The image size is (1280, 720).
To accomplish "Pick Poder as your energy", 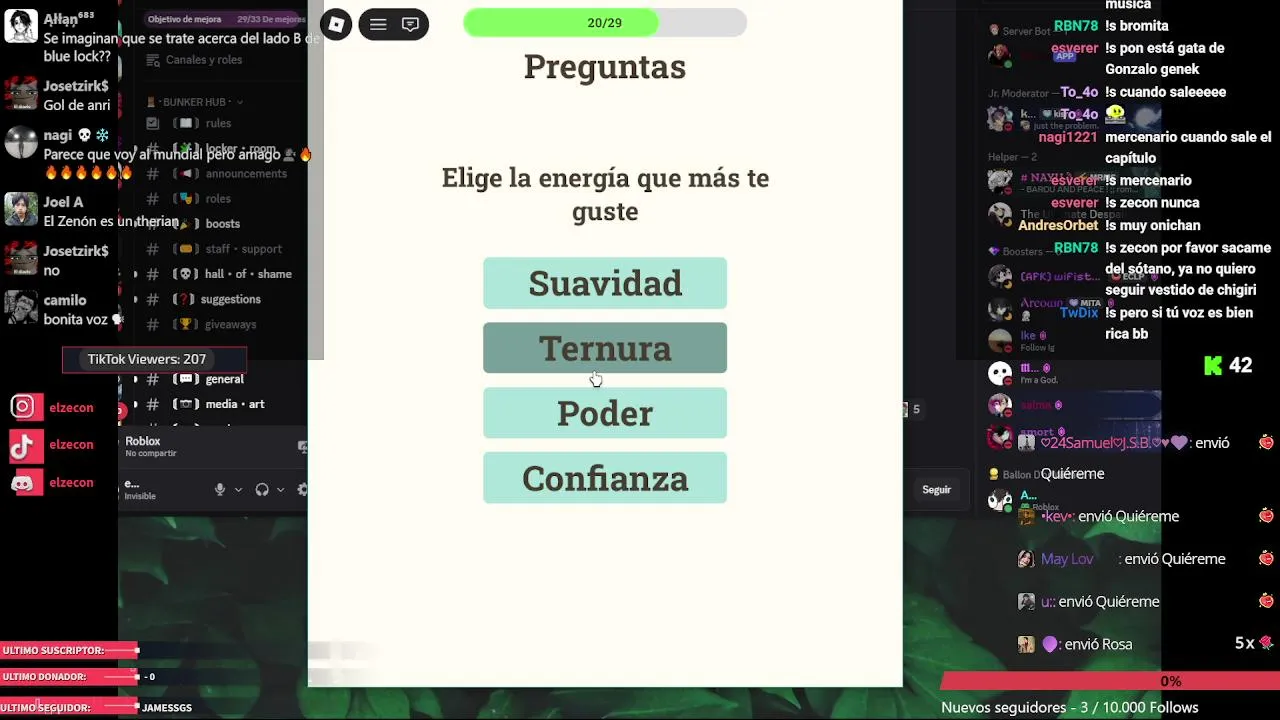I will [604, 413].
